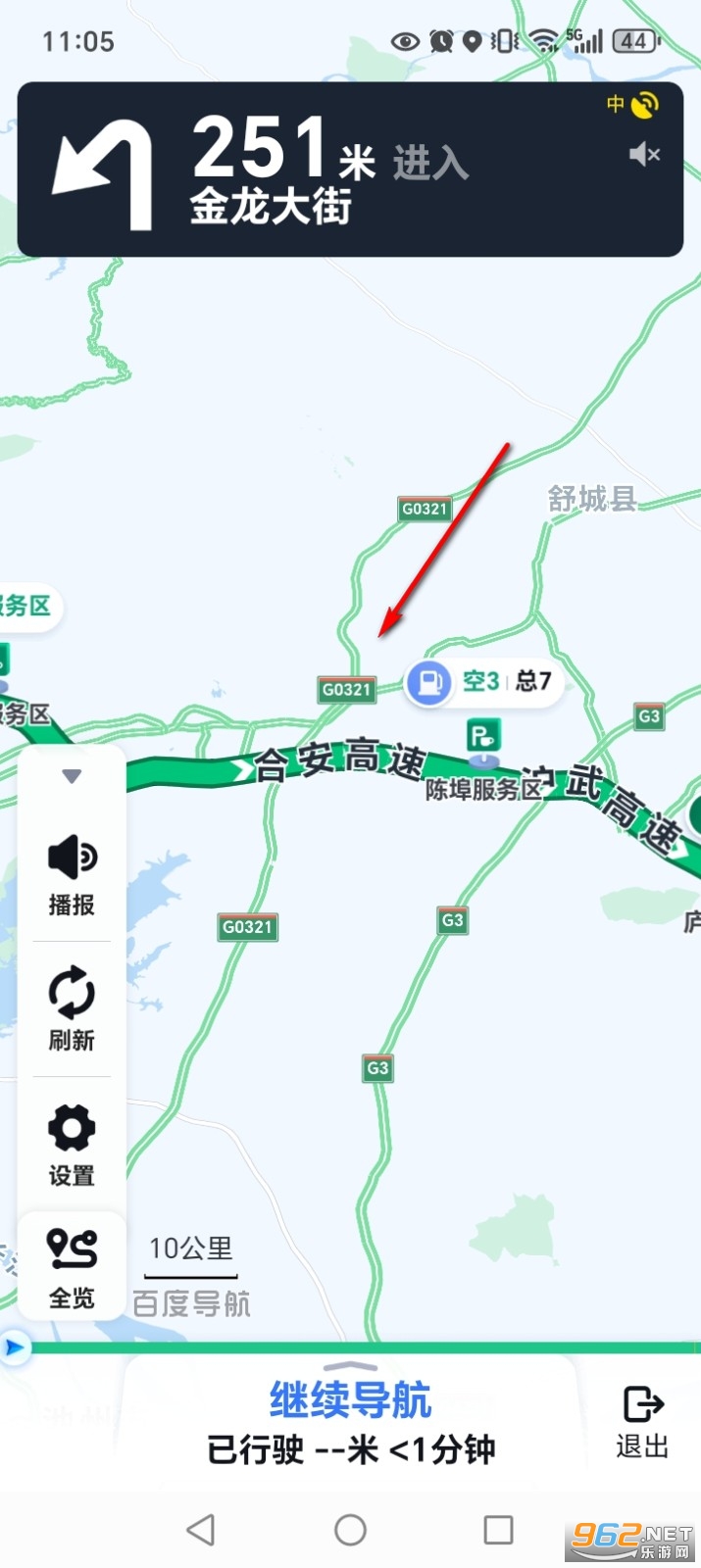Open recent apps from navigation bar
The width and height of the screenshot is (701, 1568).
click(x=498, y=1529)
